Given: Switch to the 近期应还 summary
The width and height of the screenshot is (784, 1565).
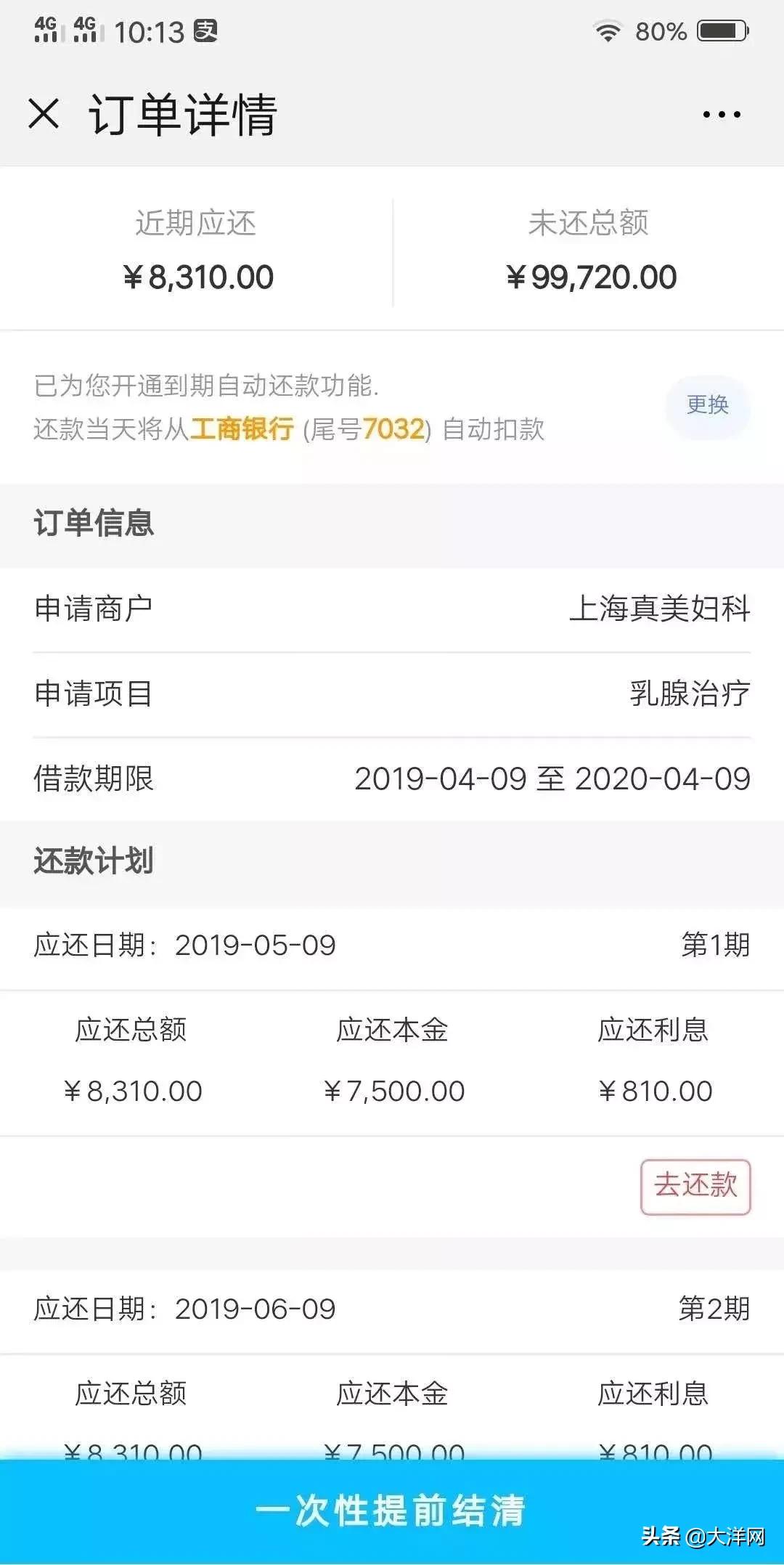Looking at the screenshot, I should click(197, 251).
